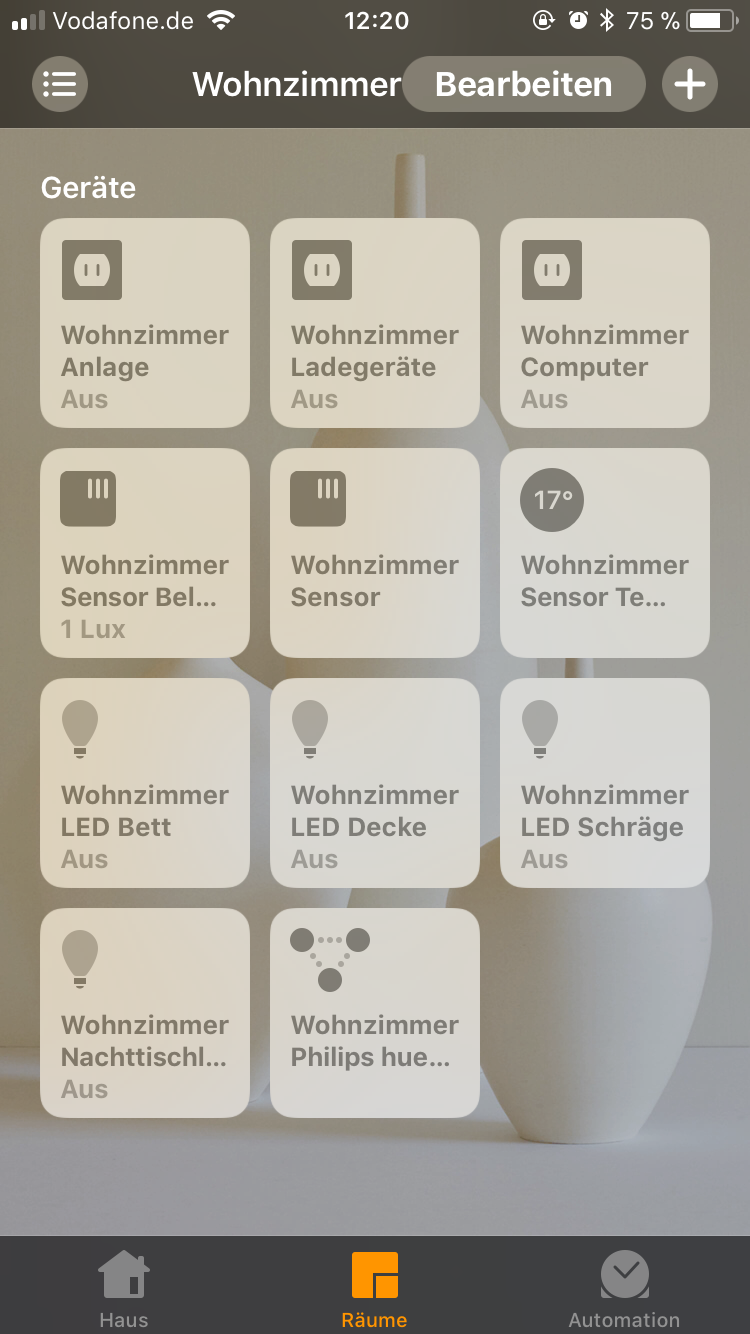Select the Wohnzimmer Sensor tile
Viewport: 750px width, 1334px height.
pyautogui.click(x=375, y=553)
